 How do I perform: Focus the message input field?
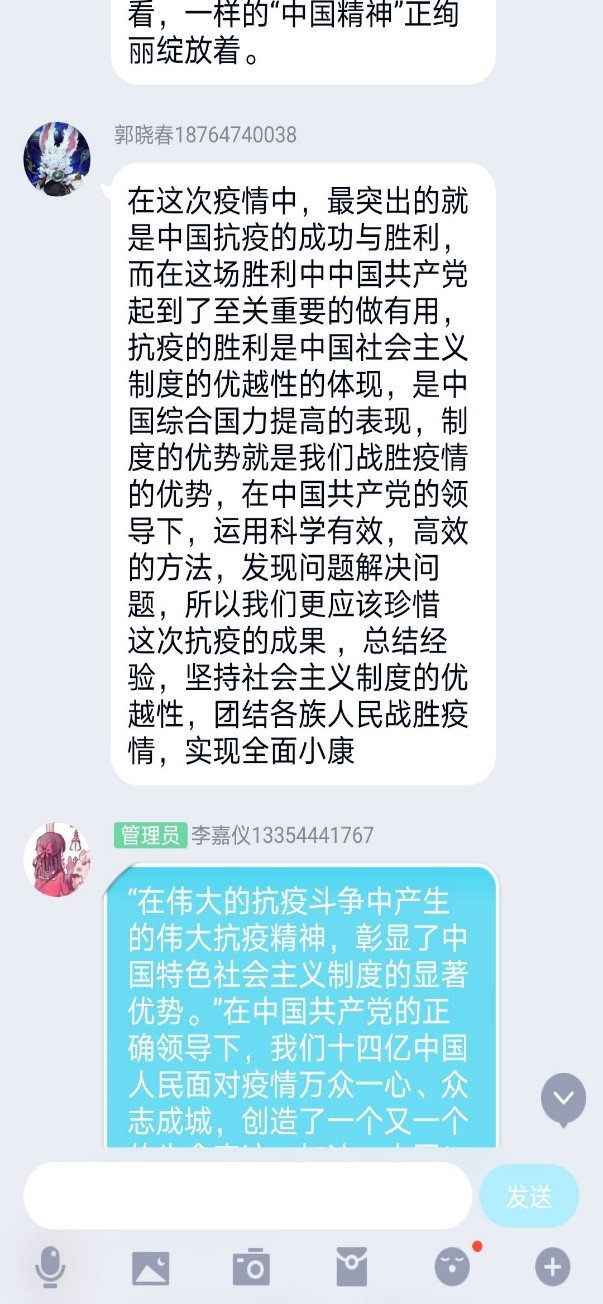(247, 1196)
